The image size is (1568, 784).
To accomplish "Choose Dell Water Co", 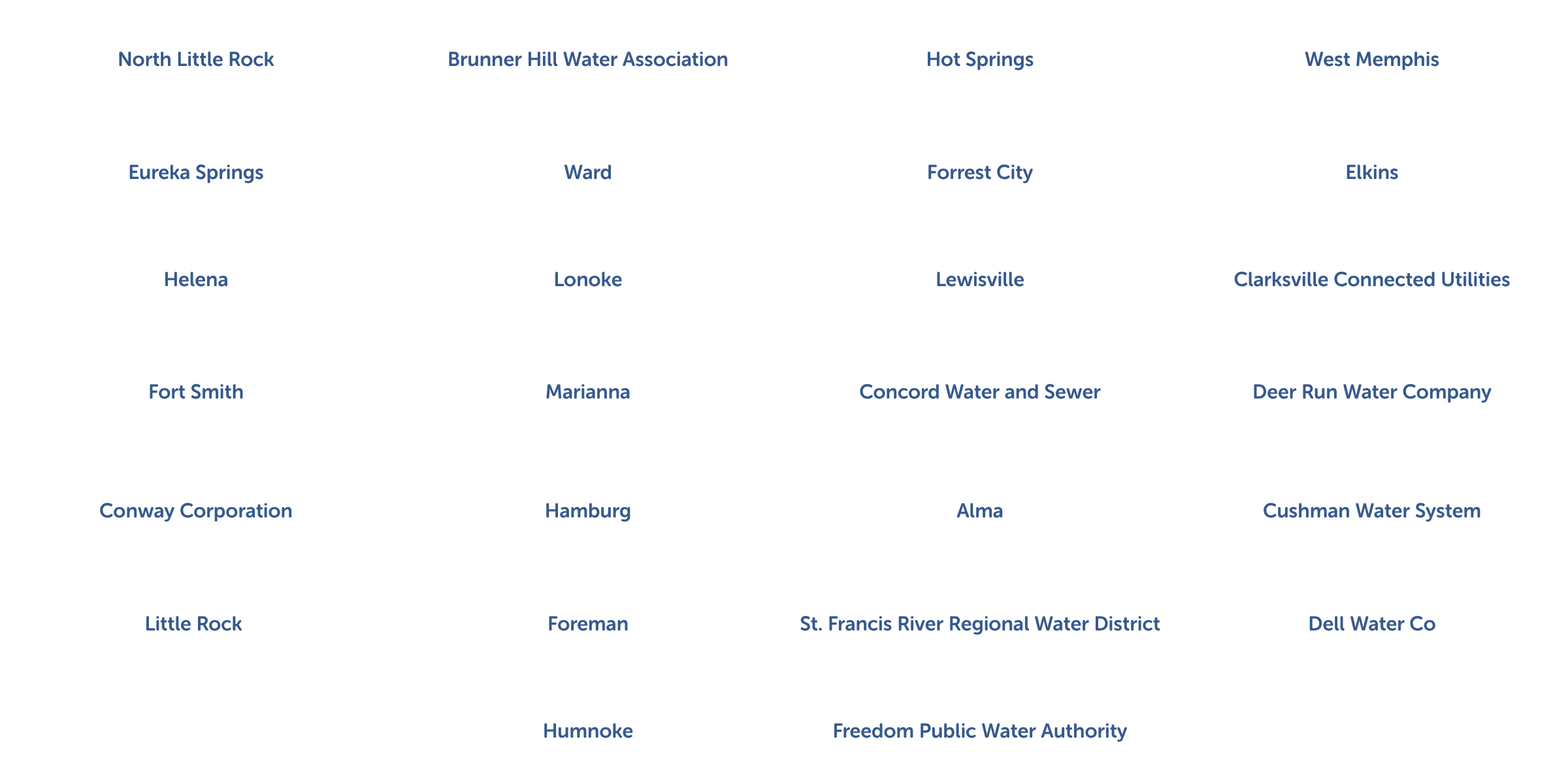I will click(x=1371, y=624).
